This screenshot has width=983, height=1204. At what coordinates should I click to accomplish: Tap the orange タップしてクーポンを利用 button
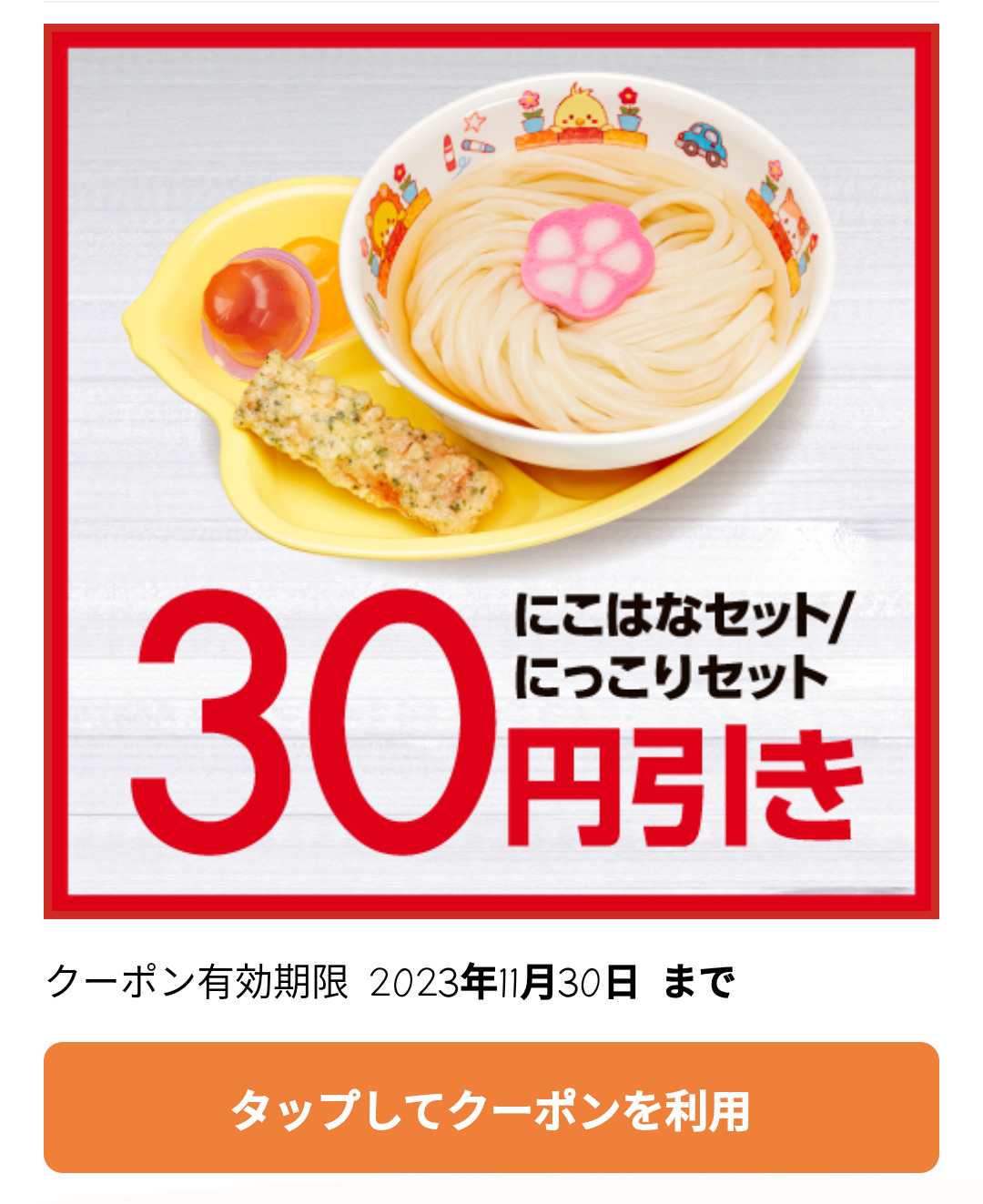[491, 1108]
